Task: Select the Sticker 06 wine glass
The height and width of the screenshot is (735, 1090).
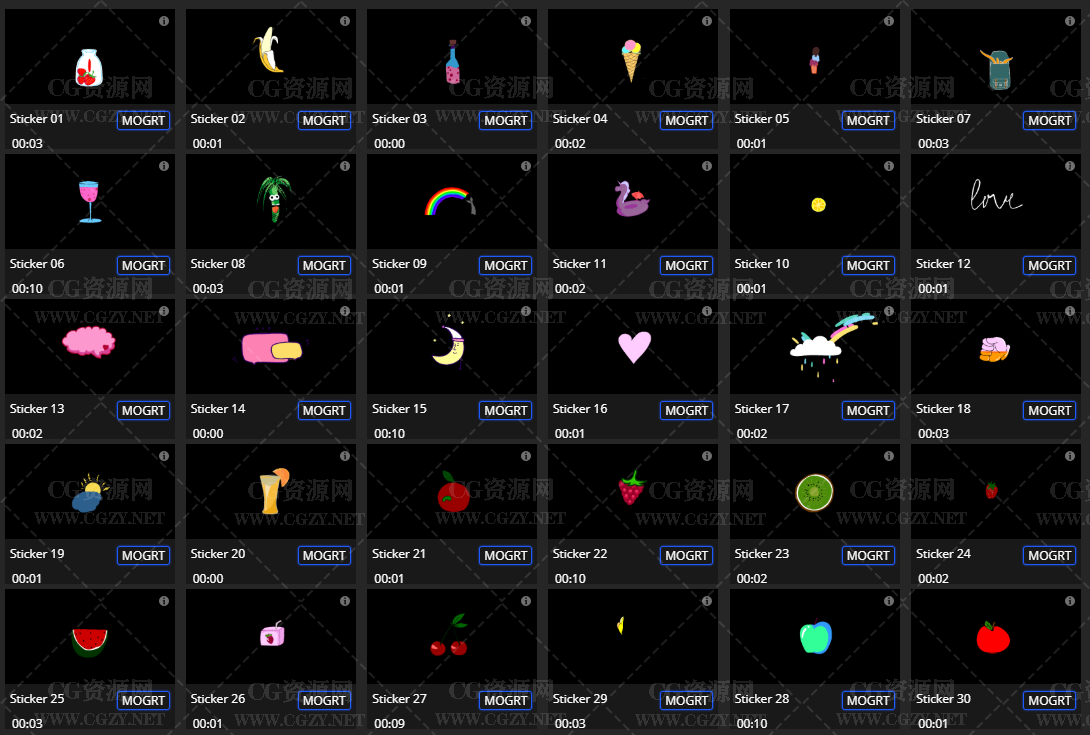Action: (89, 200)
